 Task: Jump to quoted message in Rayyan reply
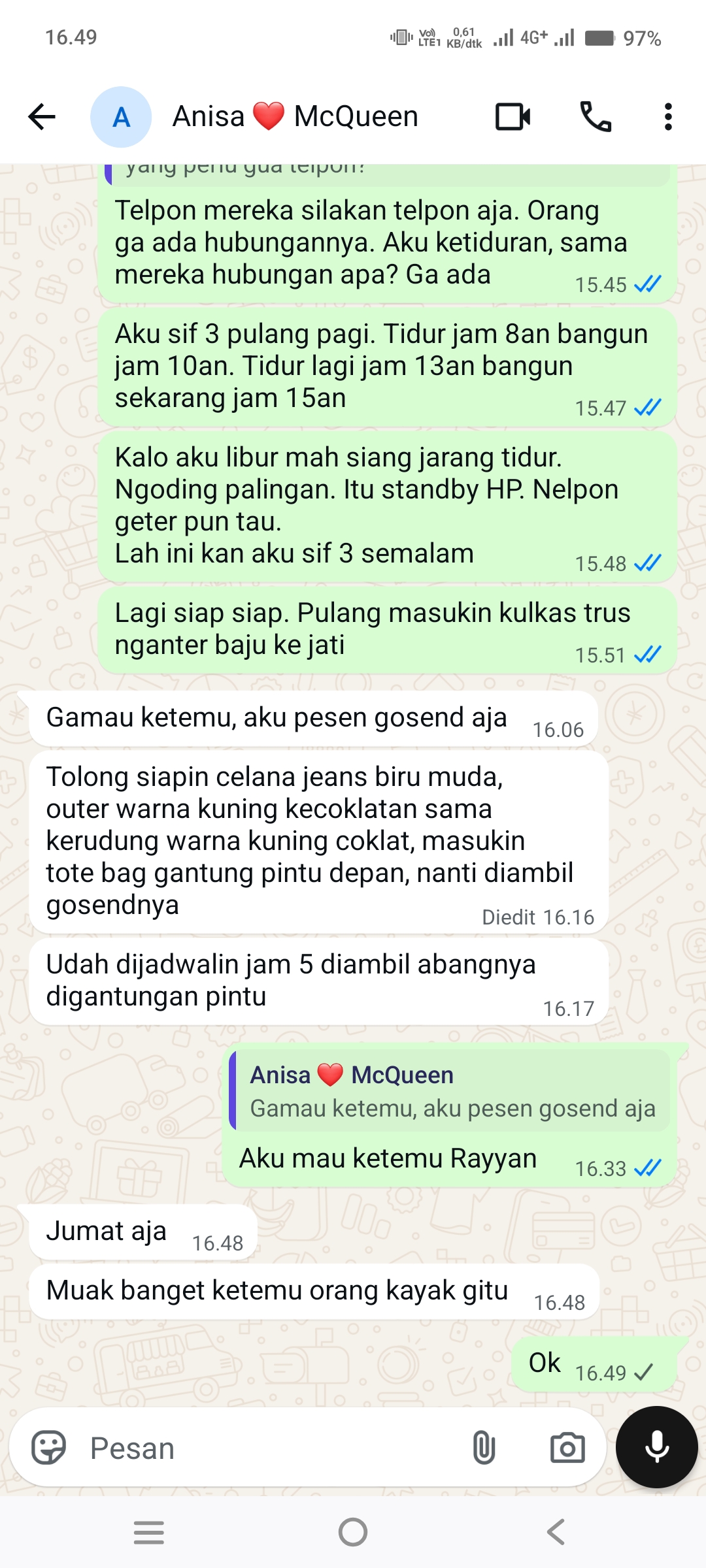[450, 1091]
